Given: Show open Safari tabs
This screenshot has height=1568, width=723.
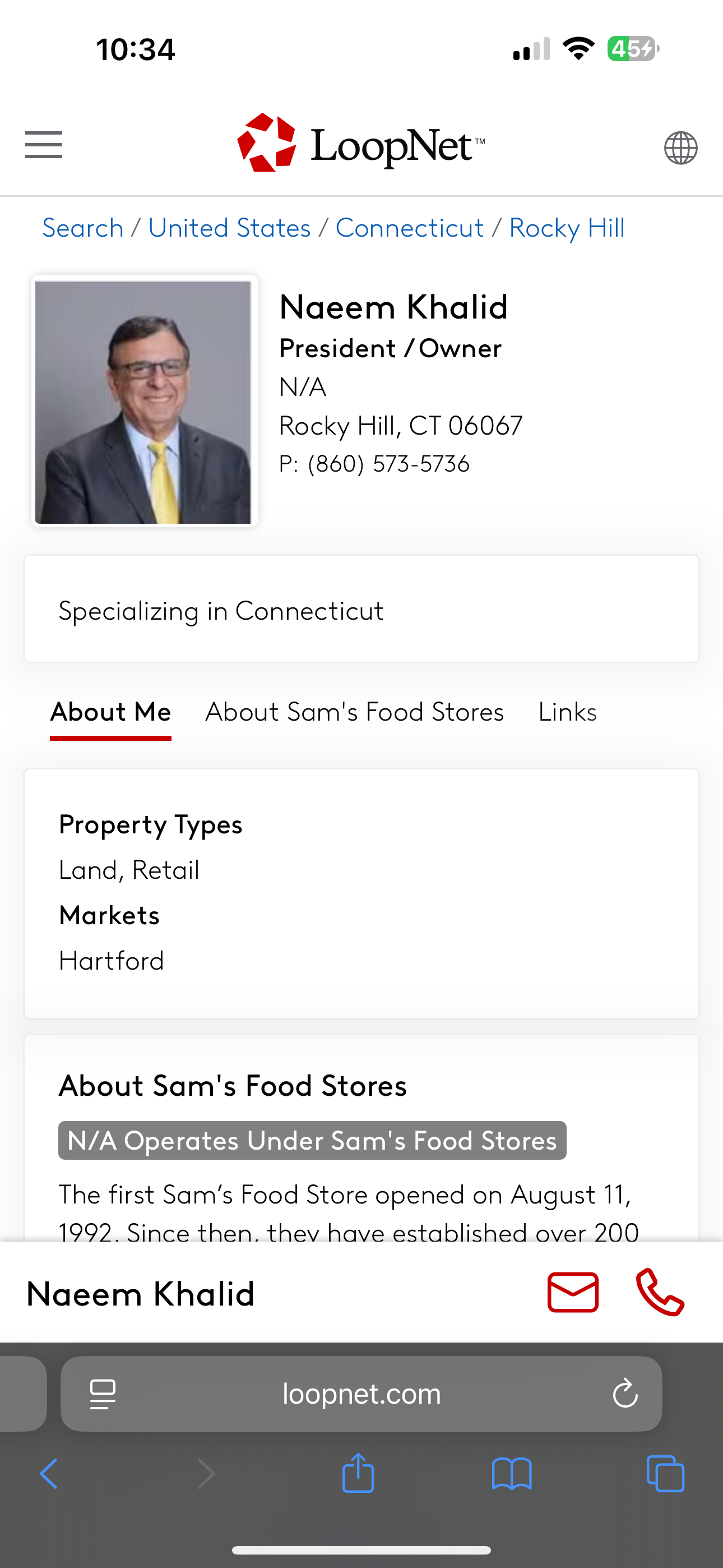Looking at the screenshot, I should [665, 1474].
